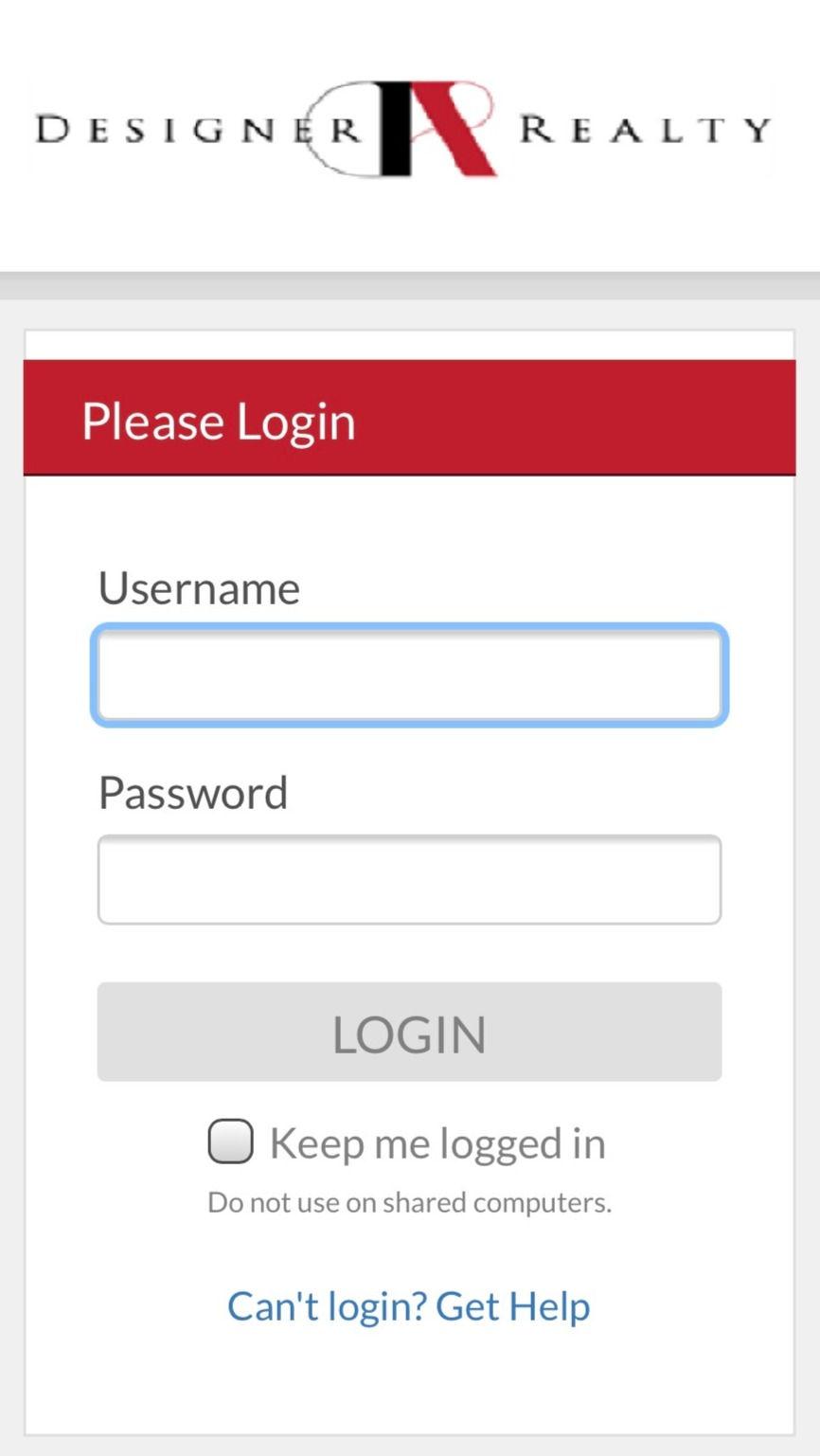Focus the Username text field
This screenshot has height=1456, width=820.
click(409, 674)
